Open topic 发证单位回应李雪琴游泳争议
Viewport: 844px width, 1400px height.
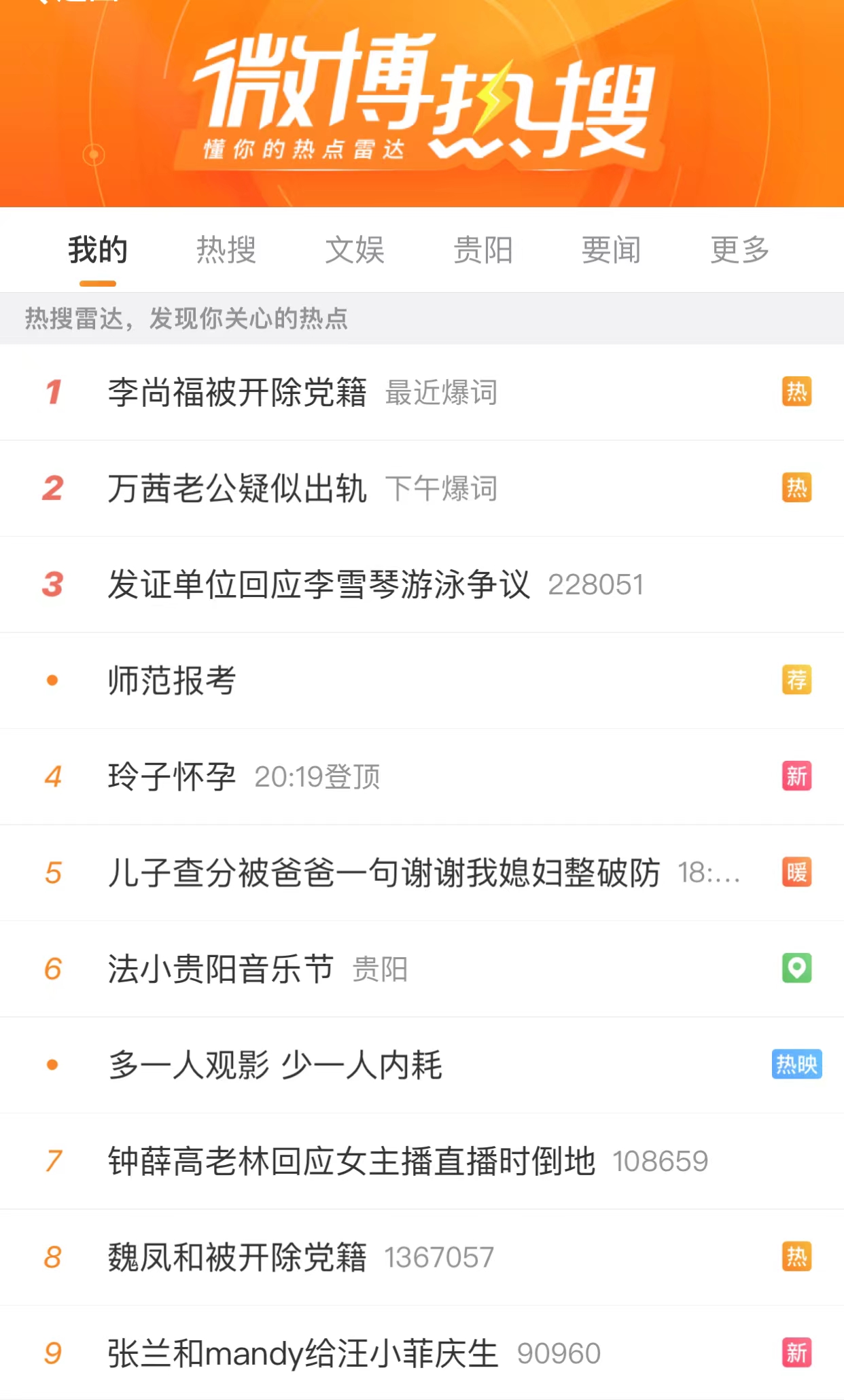422,584
